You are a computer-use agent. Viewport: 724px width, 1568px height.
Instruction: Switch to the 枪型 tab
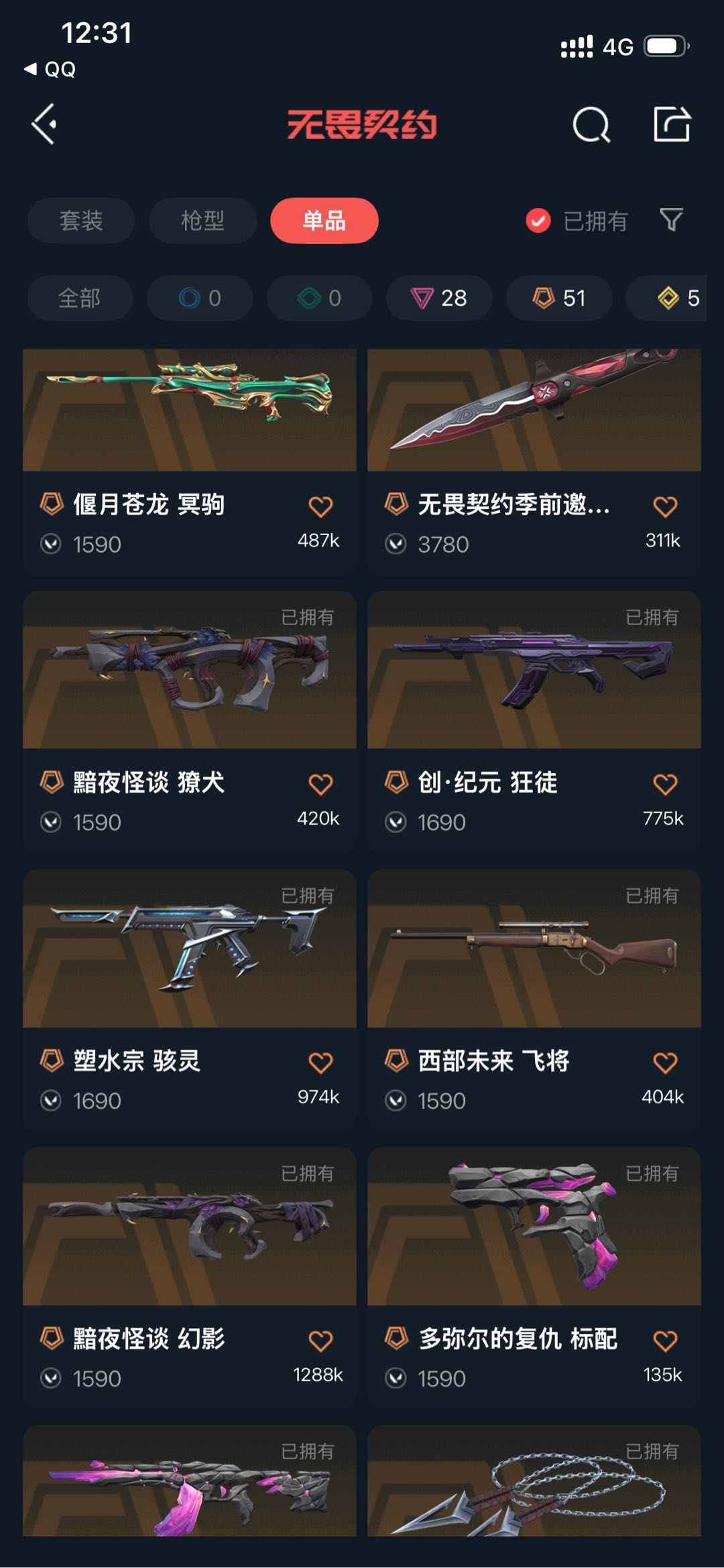coord(202,221)
